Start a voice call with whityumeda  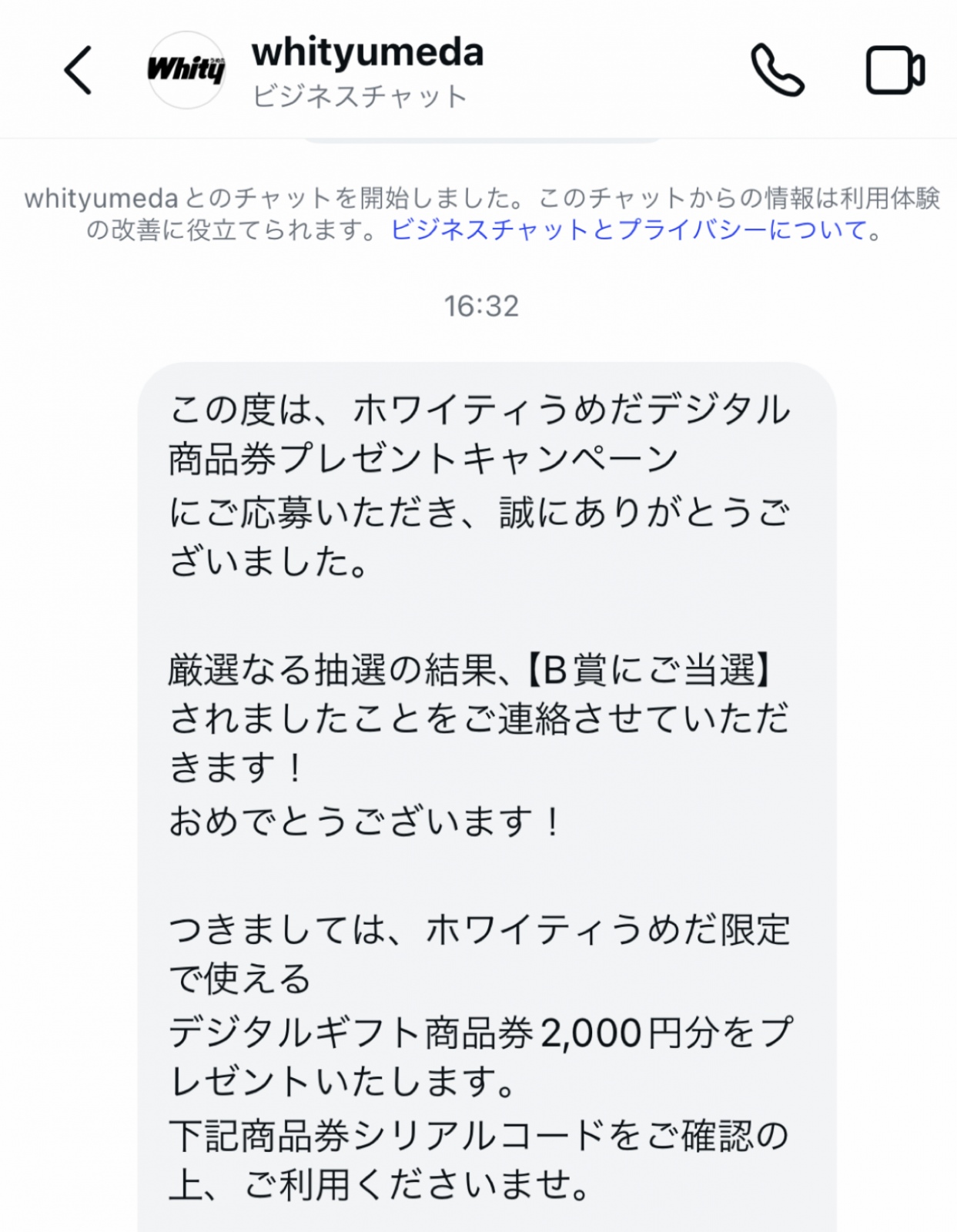tap(777, 70)
